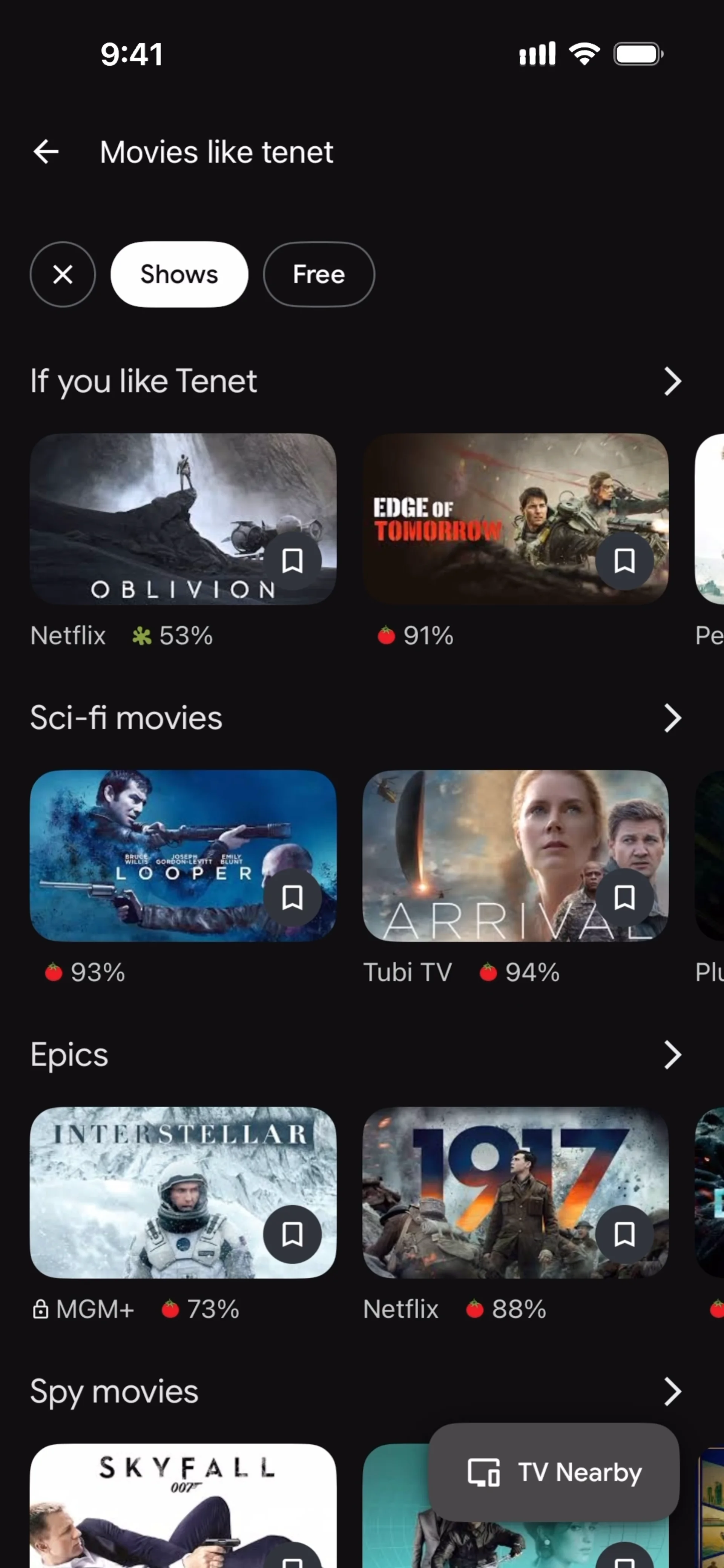Image resolution: width=724 pixels, height=1568 pixels.
Task: Tap the TV Nearby button
Action: pyautogui.click(x=554, y=1473)
